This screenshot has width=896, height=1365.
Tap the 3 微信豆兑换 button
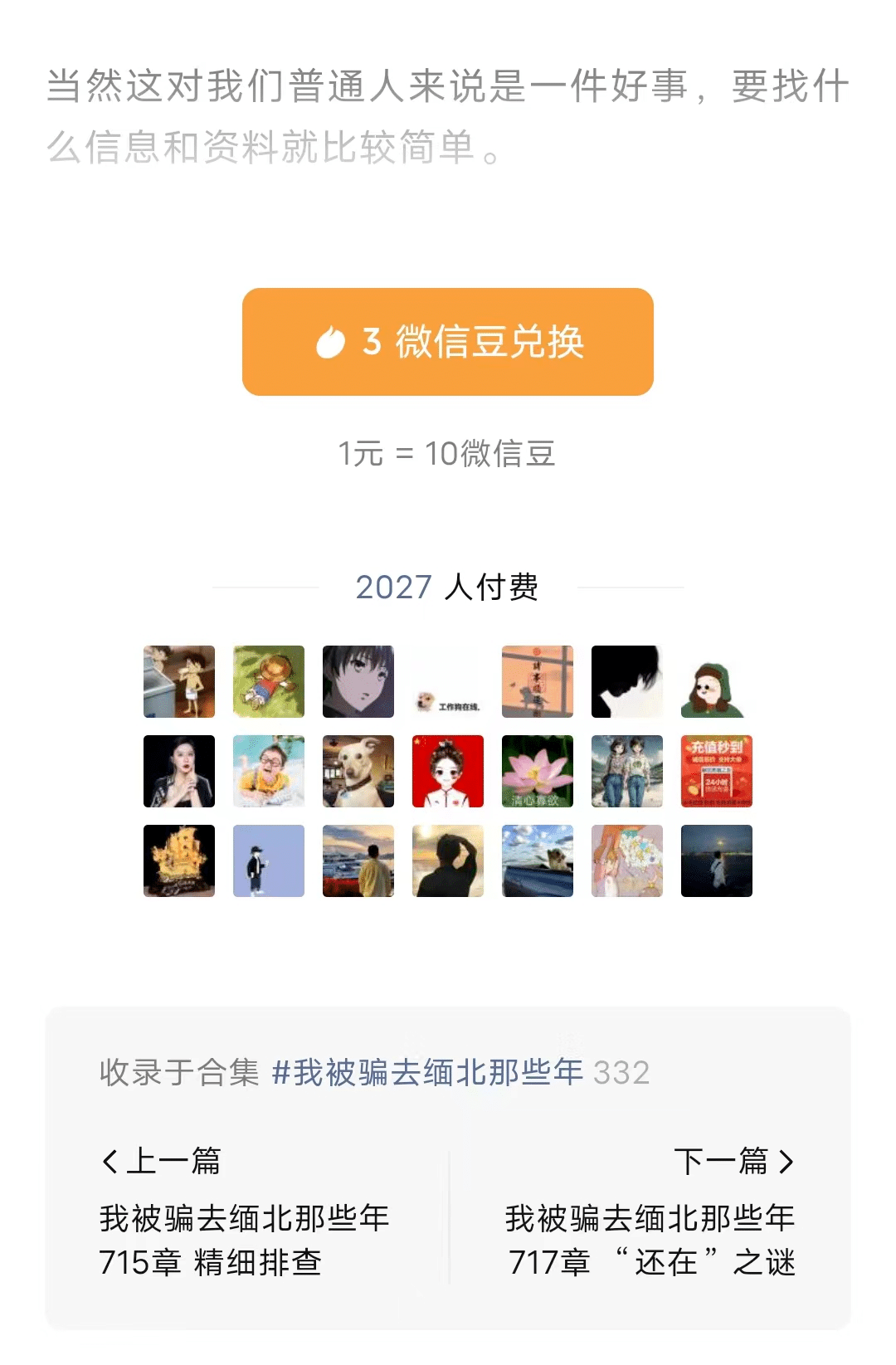pyautogui.click(x=448, y=342)
